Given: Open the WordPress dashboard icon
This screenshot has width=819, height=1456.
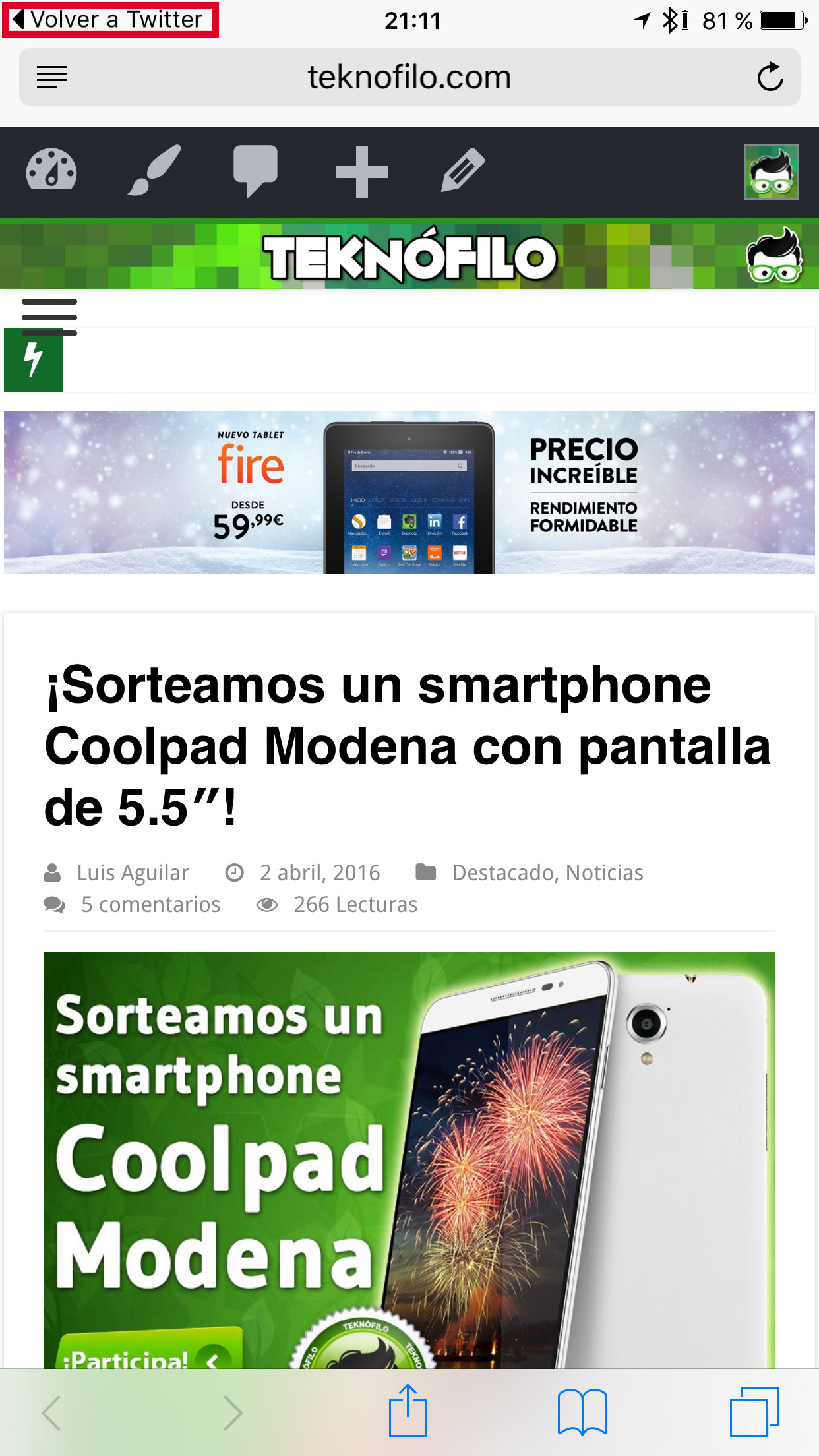Looking at the screenshot, I should (51, 171).
